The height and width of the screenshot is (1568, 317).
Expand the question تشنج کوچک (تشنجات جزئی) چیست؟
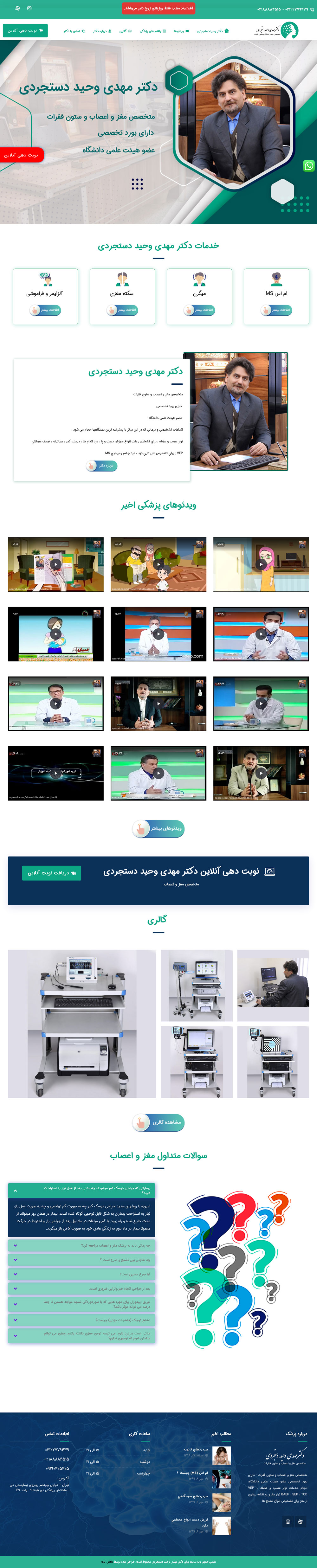tap(82, 1320)
